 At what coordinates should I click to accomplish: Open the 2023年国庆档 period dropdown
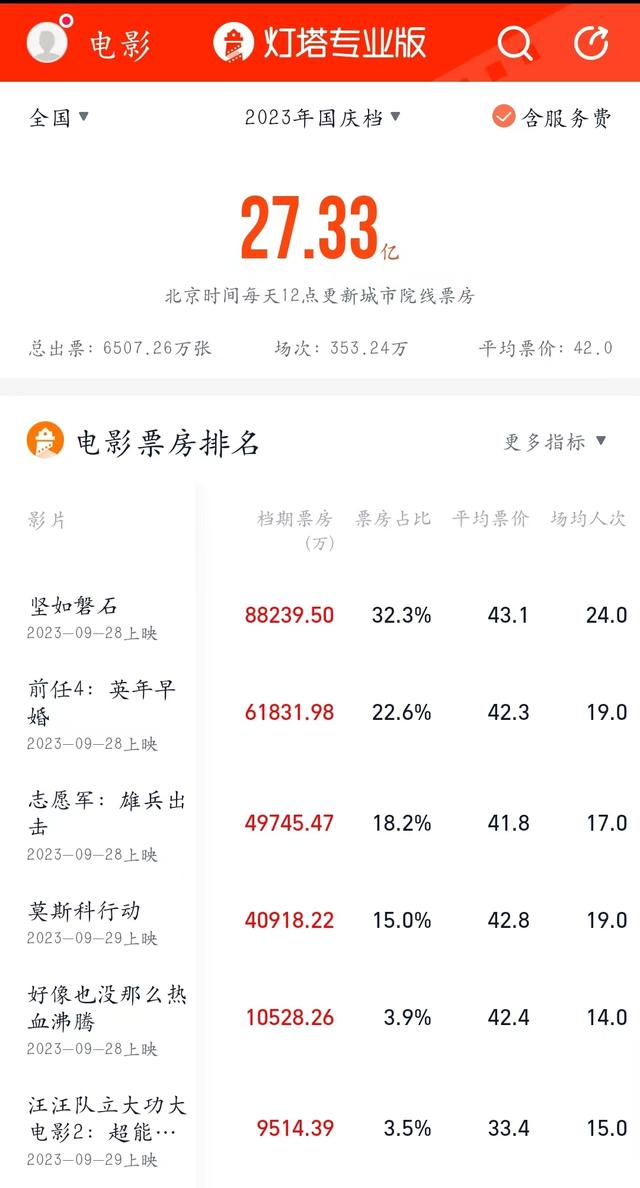(x=323, y=118)
